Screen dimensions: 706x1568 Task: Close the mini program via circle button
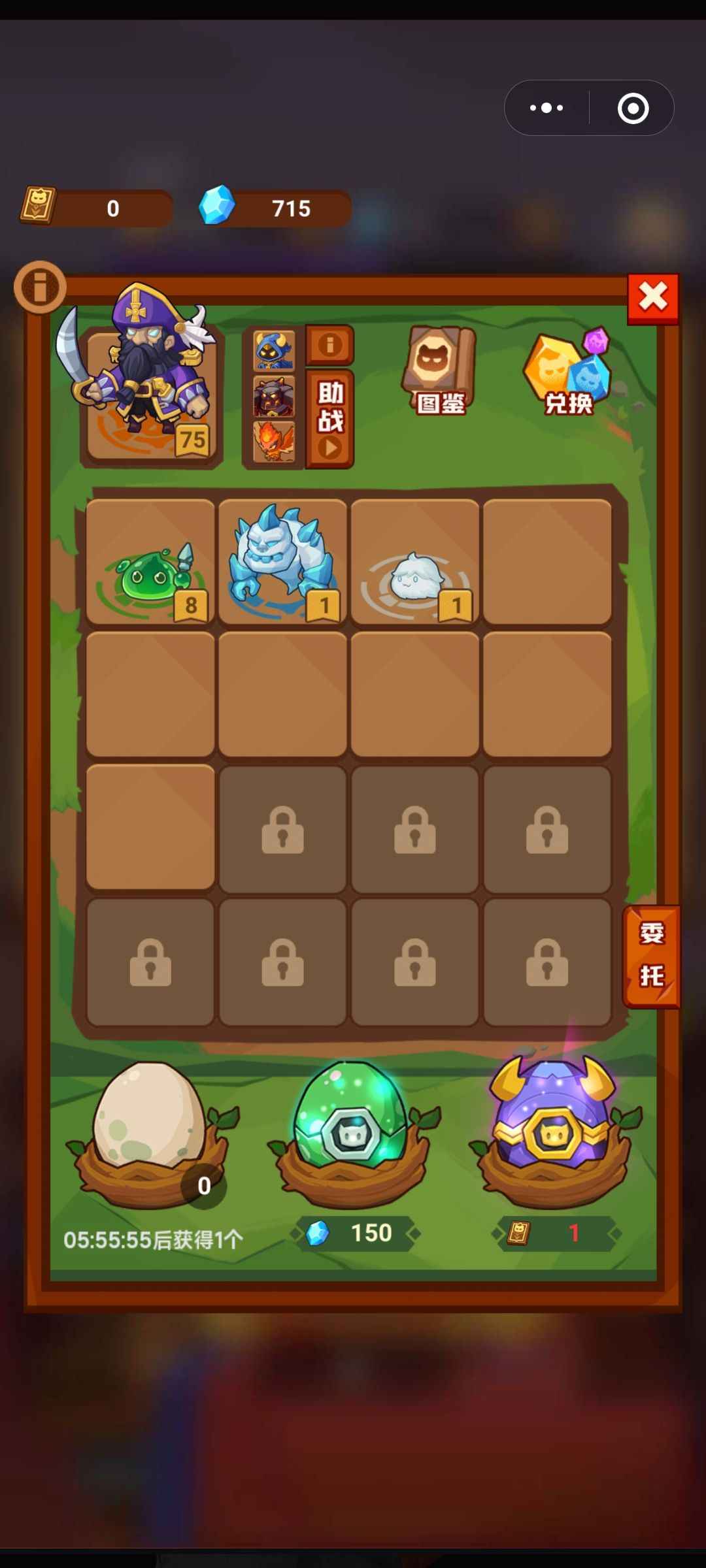coord(633,108)
